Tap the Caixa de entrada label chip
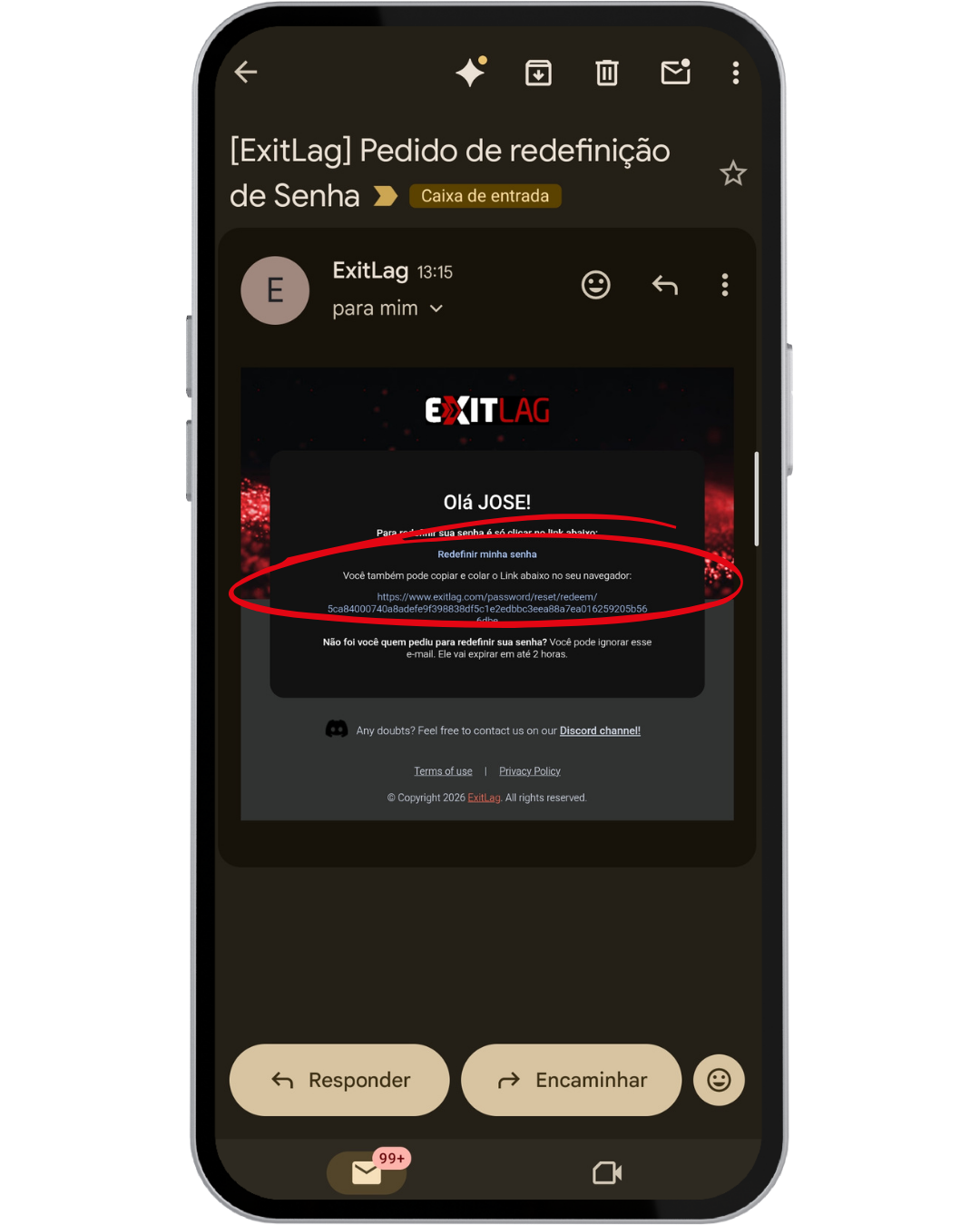Viewport: 980px width, 1225px height. 485,196
